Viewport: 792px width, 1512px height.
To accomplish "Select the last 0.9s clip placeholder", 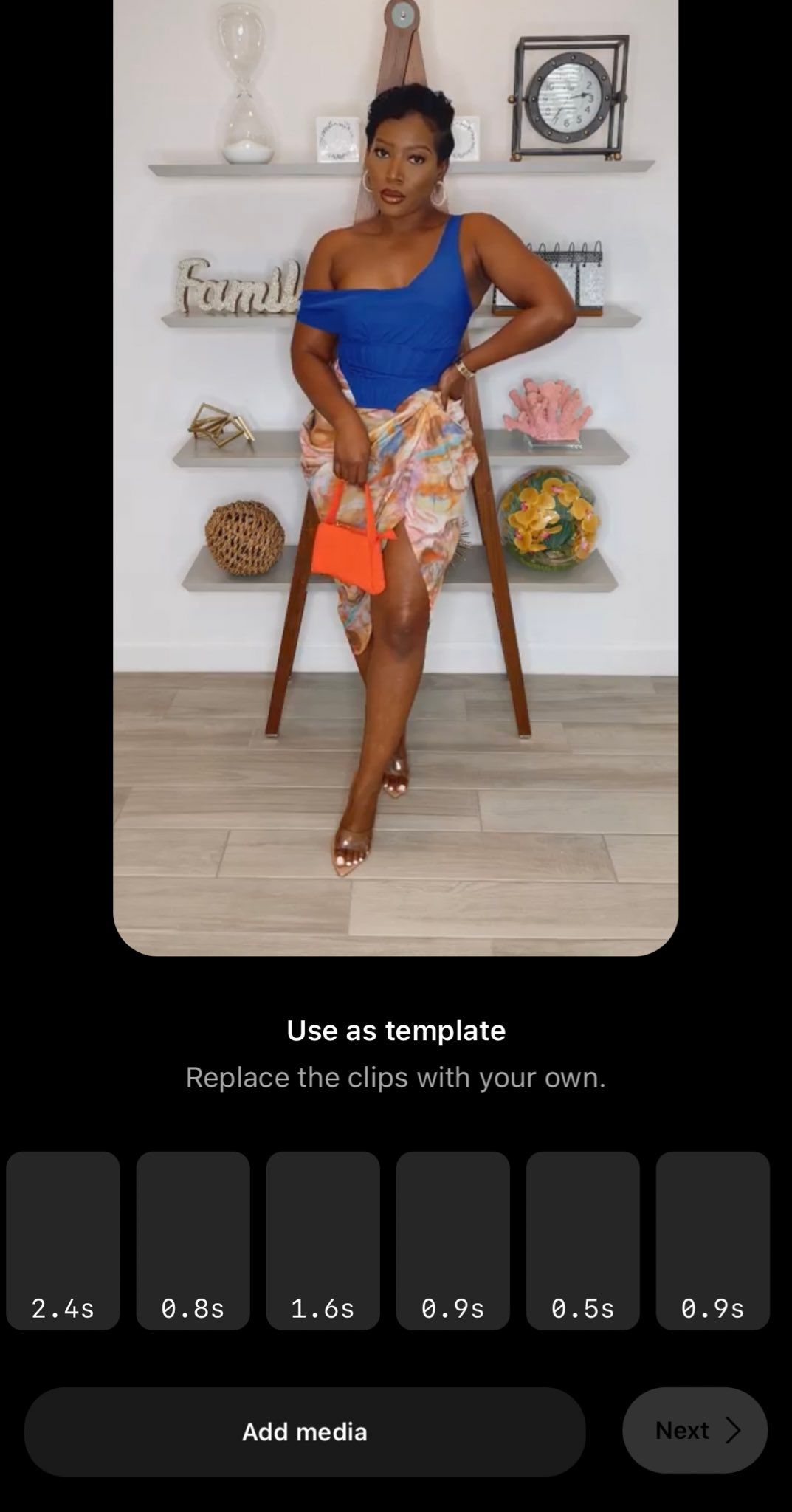I will (x=713, y=1240).
